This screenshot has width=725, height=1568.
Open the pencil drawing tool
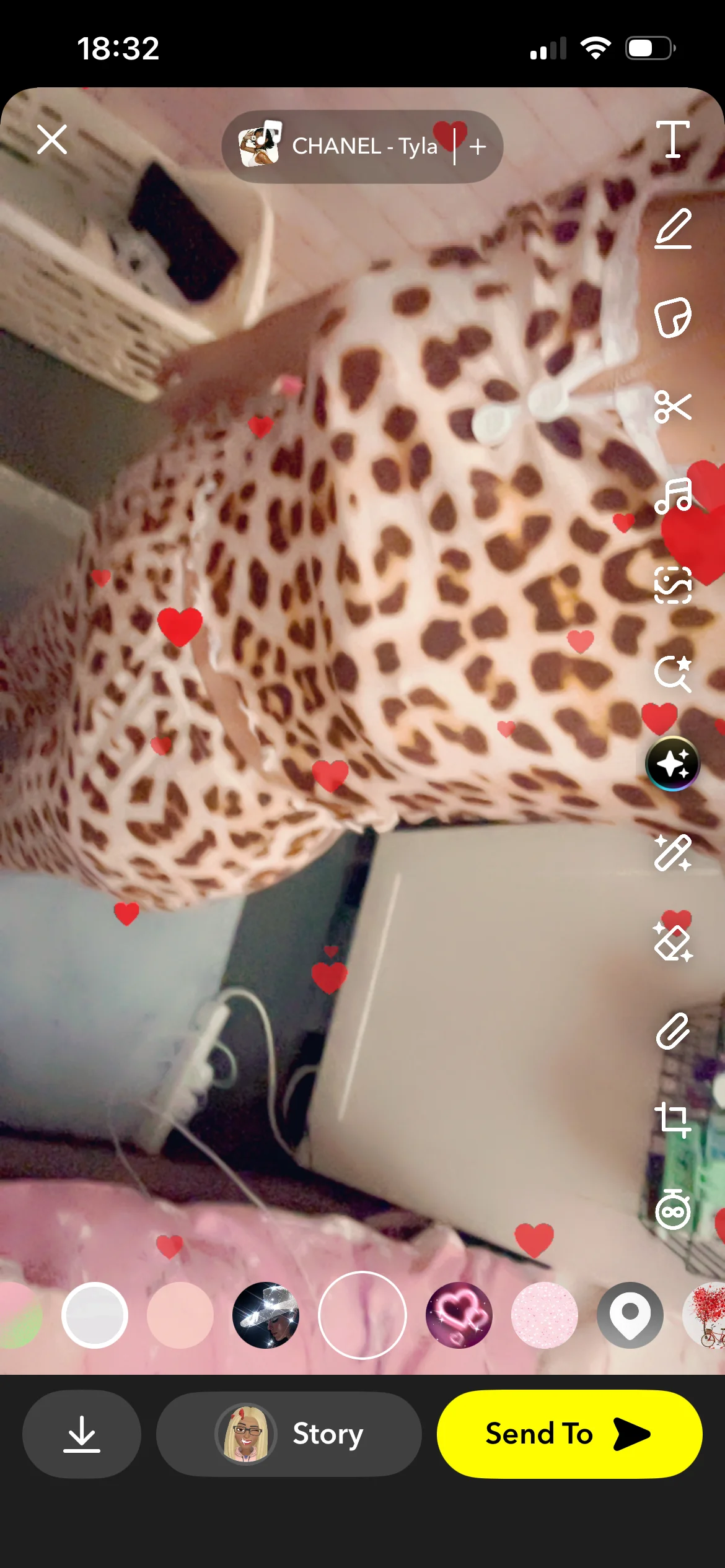click(673, 229)
